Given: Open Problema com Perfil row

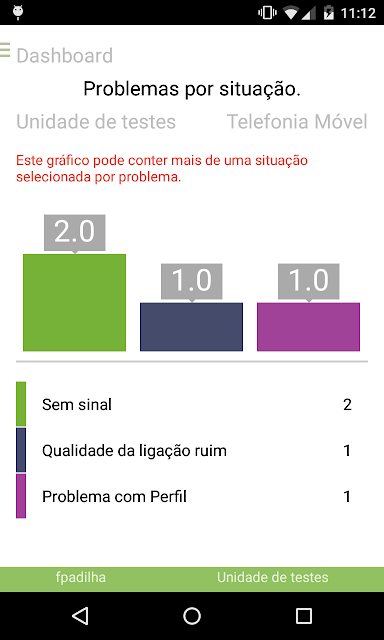Looking at the screenshot, I should (192, 497).
